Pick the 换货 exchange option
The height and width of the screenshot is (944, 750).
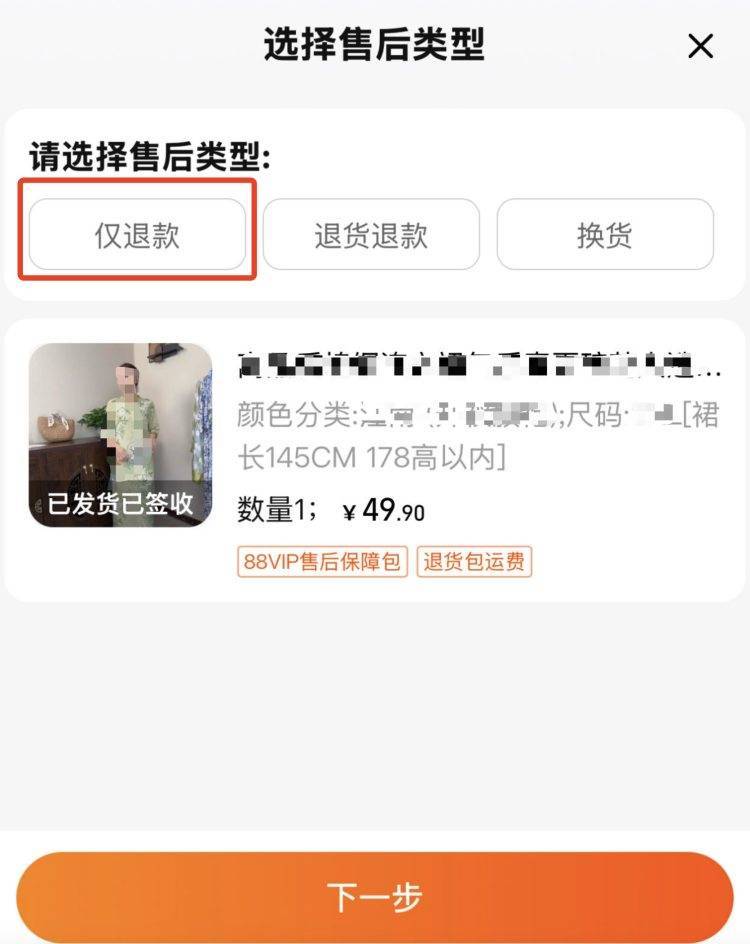(604, 235)
